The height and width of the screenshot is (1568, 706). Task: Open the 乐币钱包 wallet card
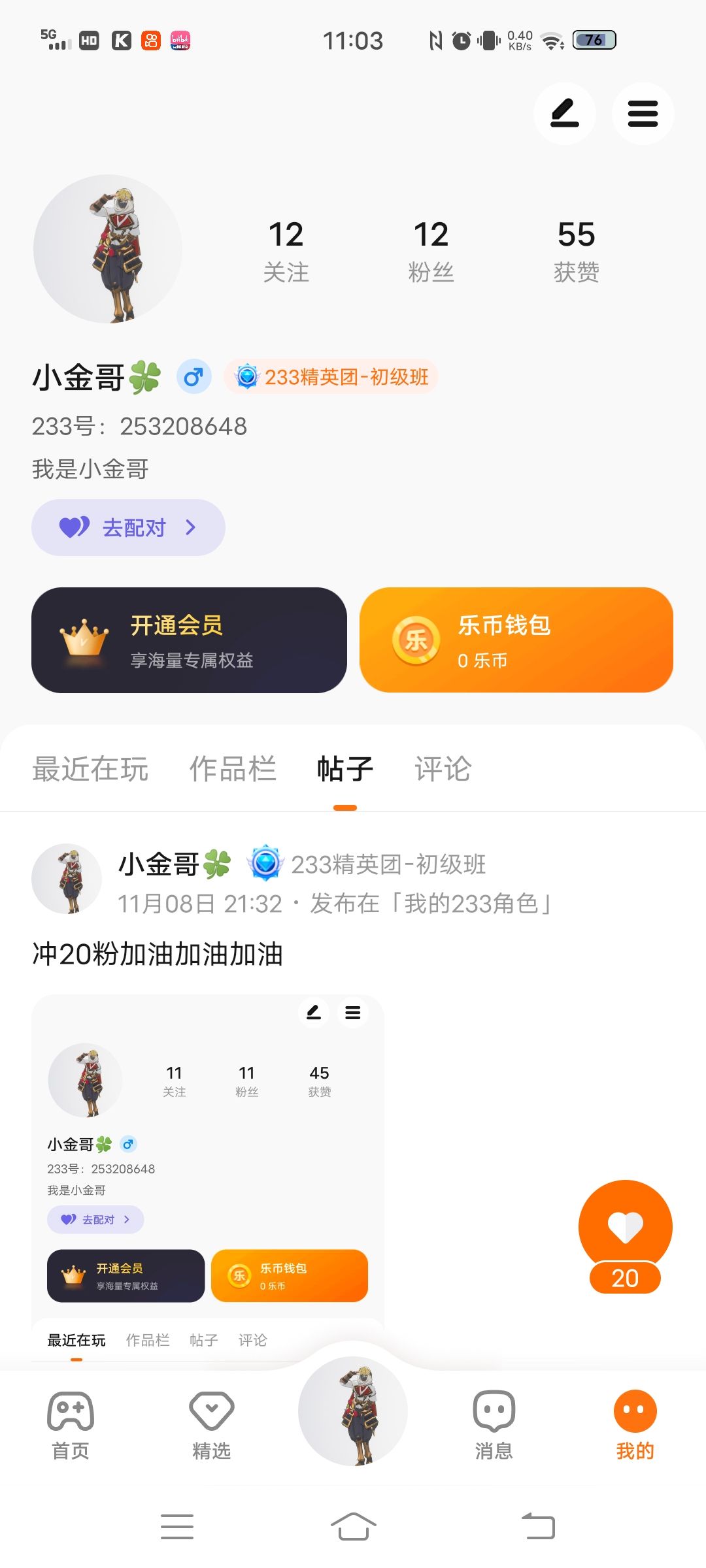516,640
